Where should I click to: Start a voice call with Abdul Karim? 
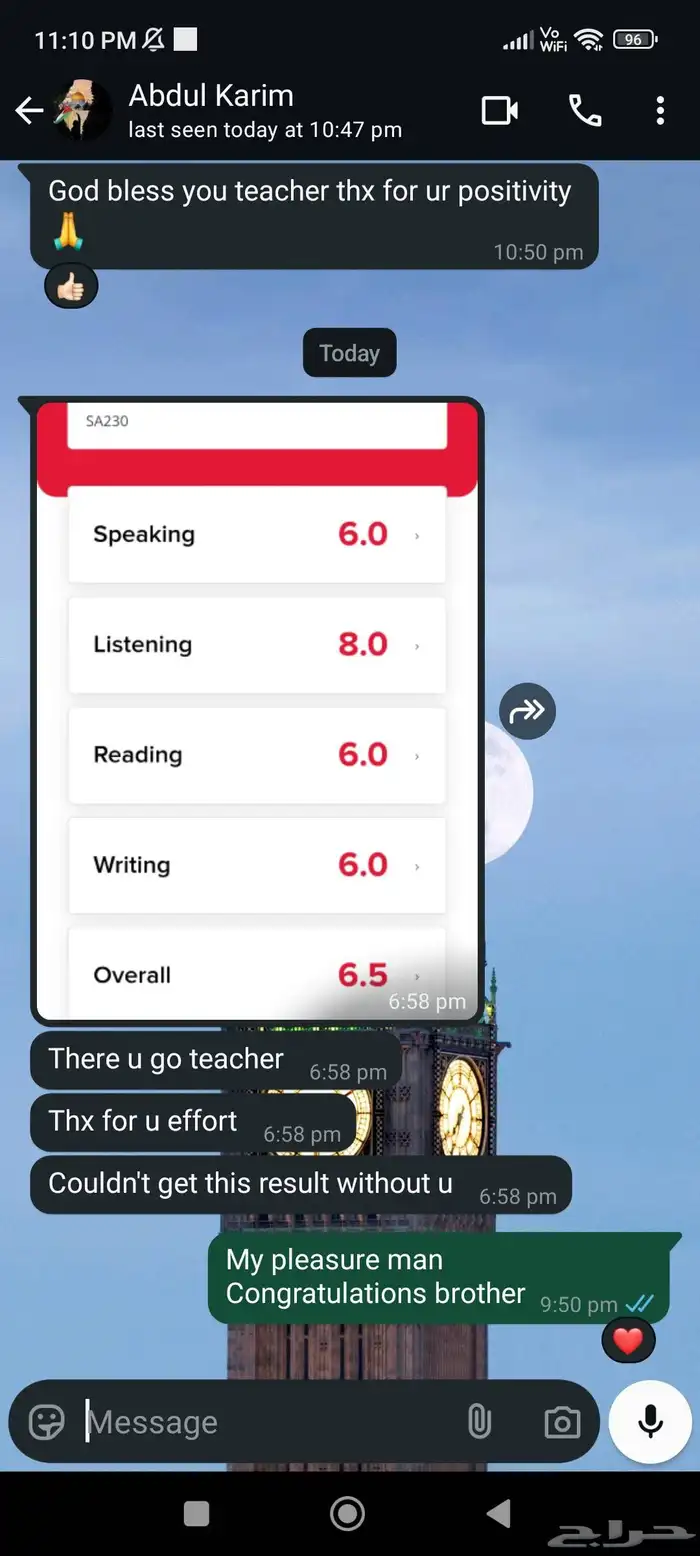coord(585,111)
